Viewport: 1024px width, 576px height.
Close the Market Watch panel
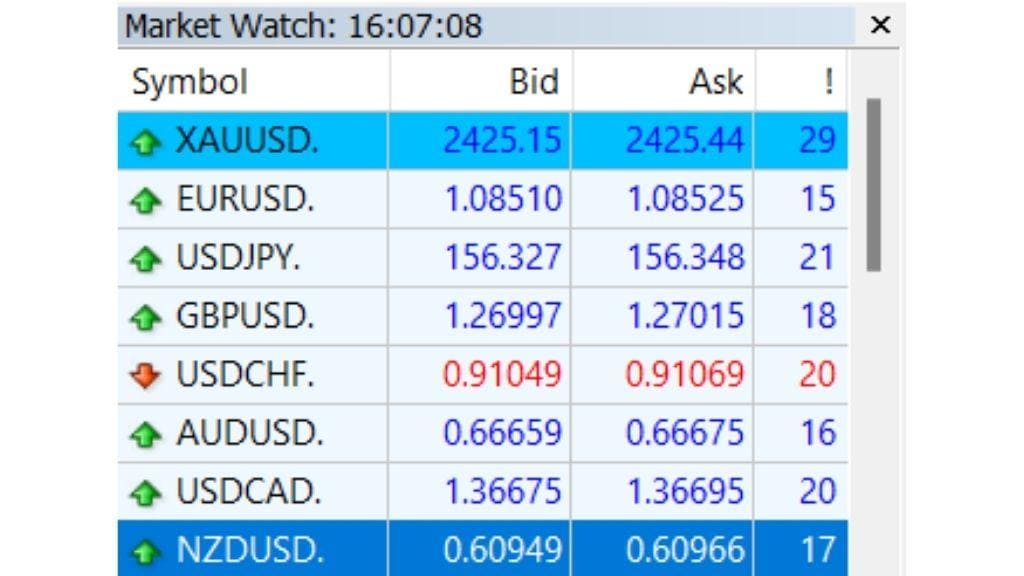(x=880, y=26)
